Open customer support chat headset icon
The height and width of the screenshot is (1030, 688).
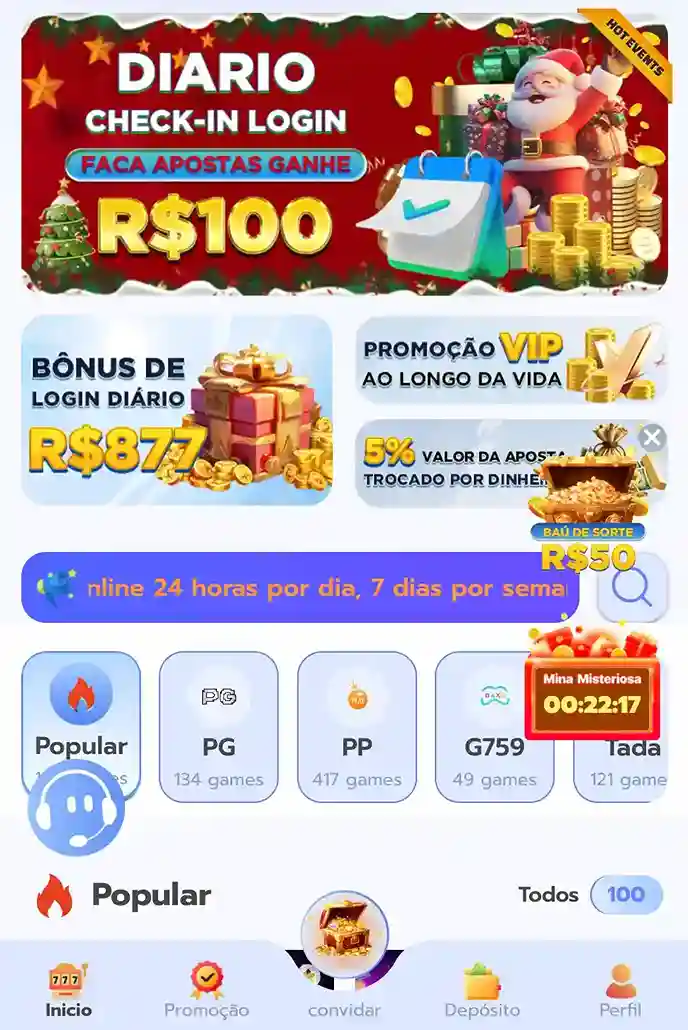coord(76,810)
